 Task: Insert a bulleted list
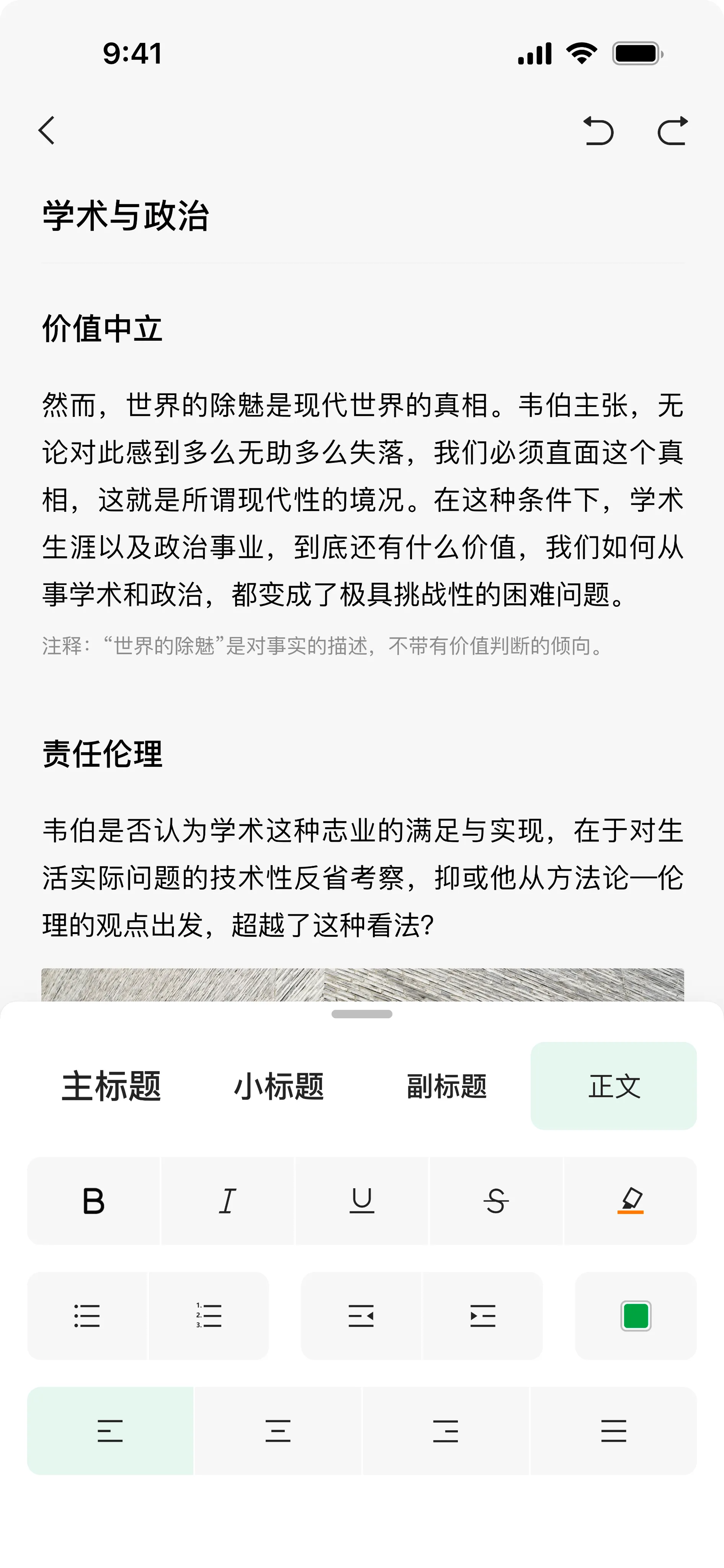coord(87,1316)
